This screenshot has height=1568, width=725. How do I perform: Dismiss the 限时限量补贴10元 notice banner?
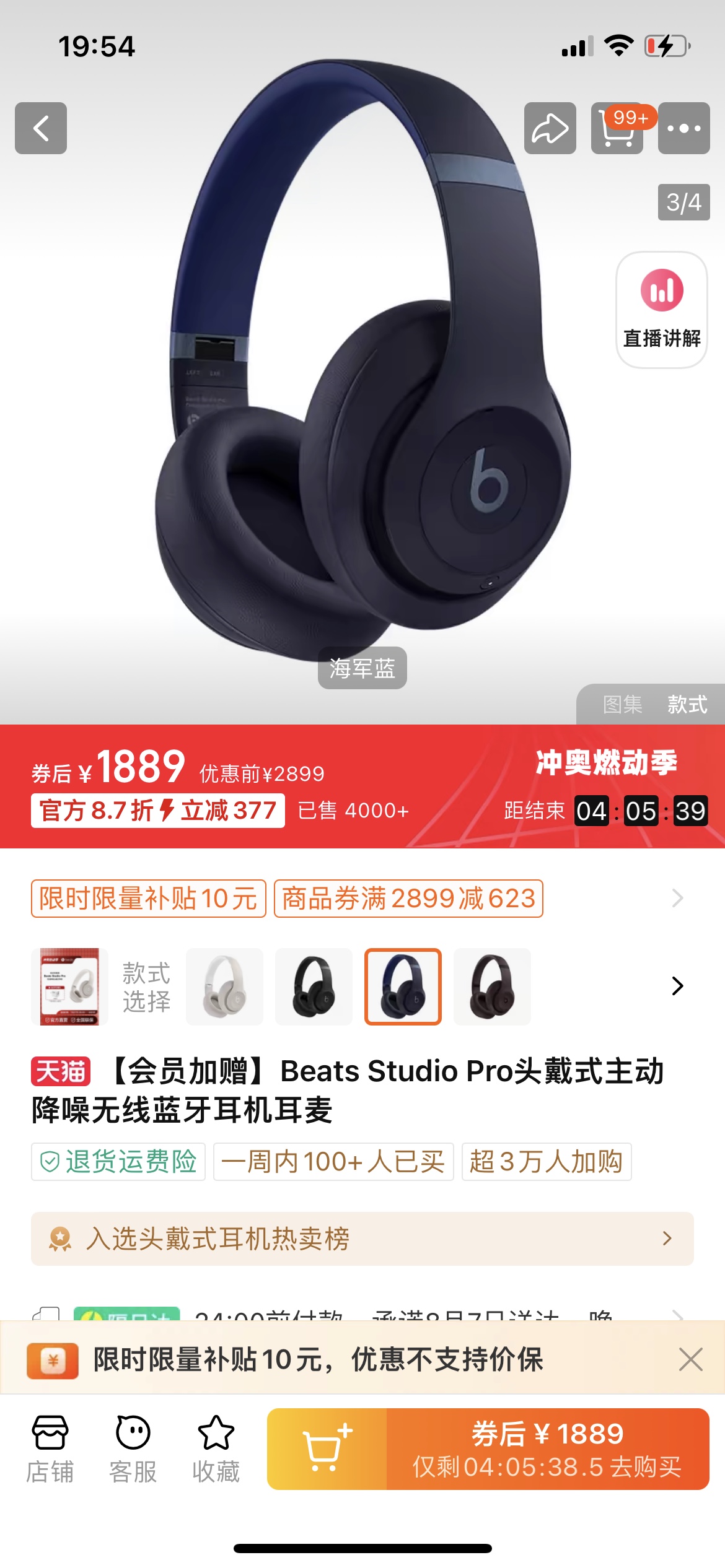pyautogui.click(x=690, y=1359)
